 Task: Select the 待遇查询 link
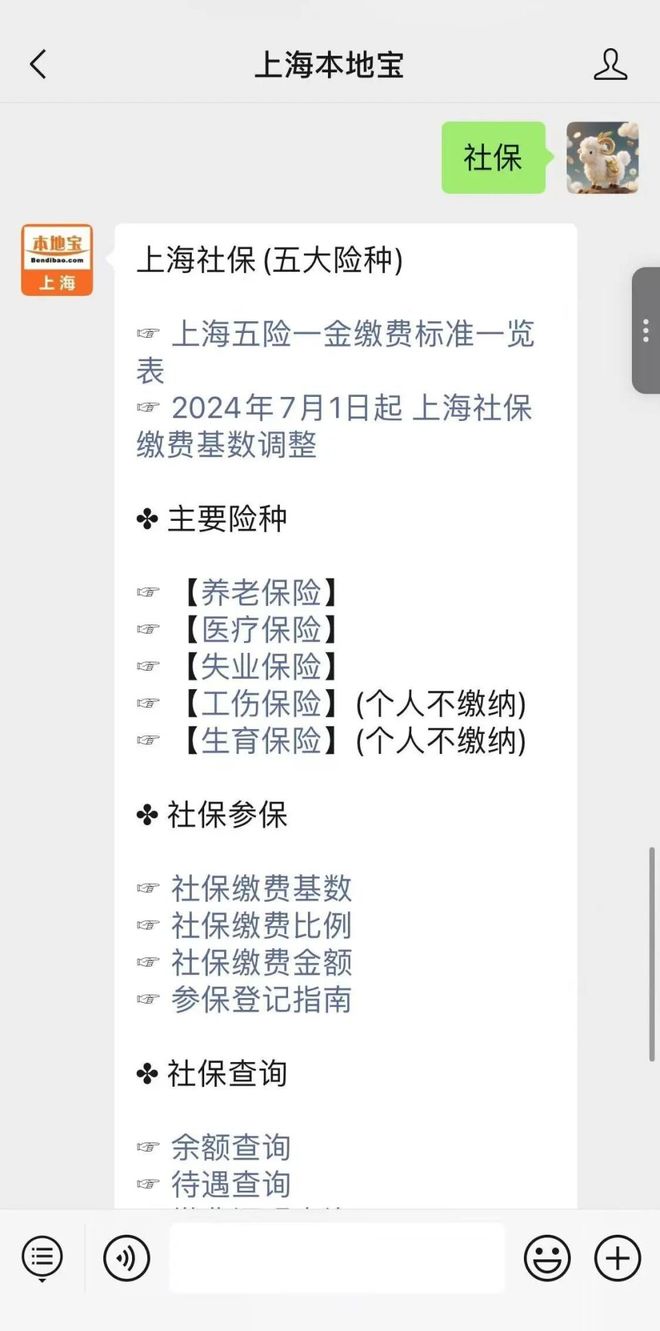tap(230, 1184)
